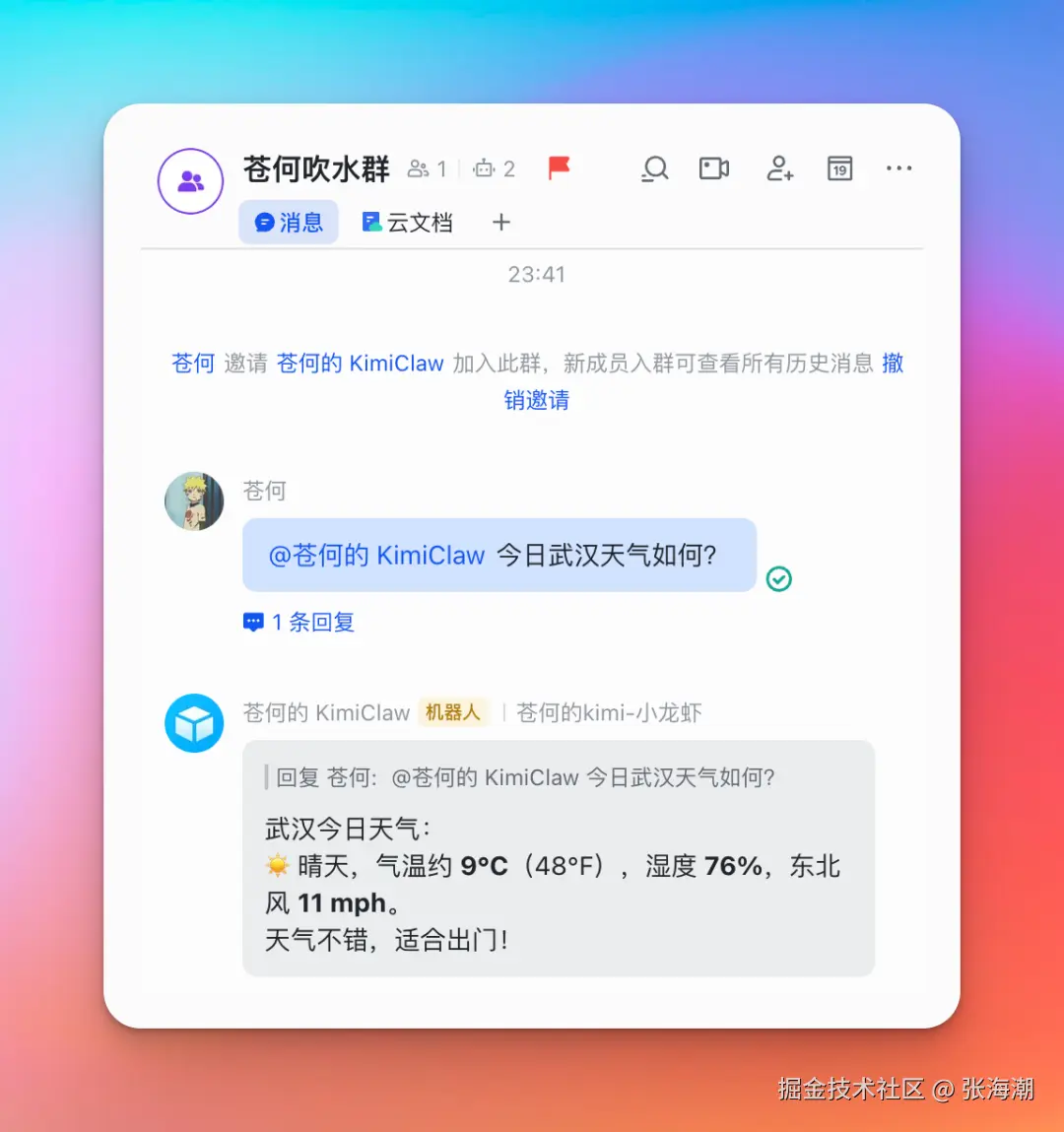Start a video meeting in this group
The height and width of the screenshot is (1132, 1064).
pyautogui.click(x=714, y=169)
